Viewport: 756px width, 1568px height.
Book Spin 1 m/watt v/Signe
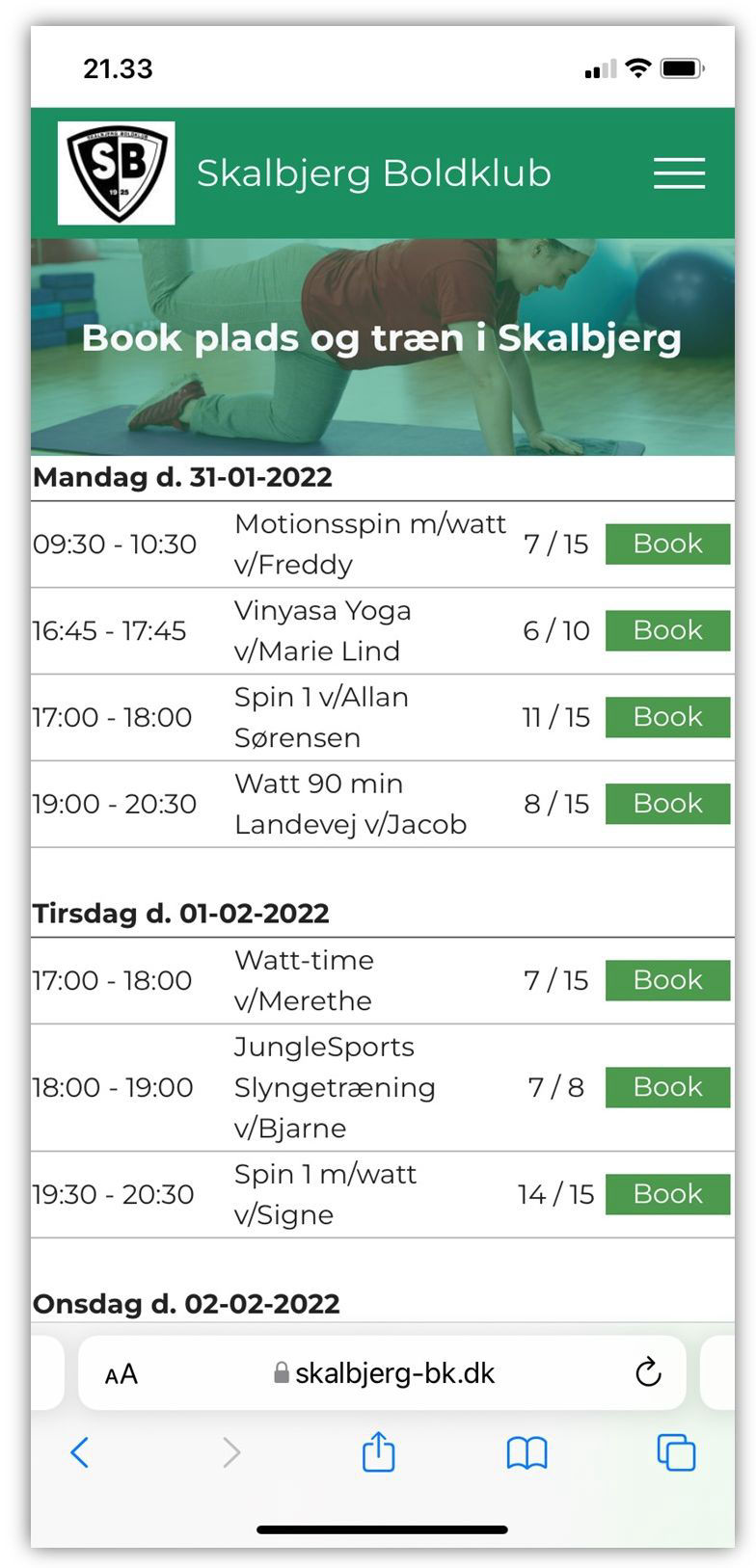(667, 1194)
